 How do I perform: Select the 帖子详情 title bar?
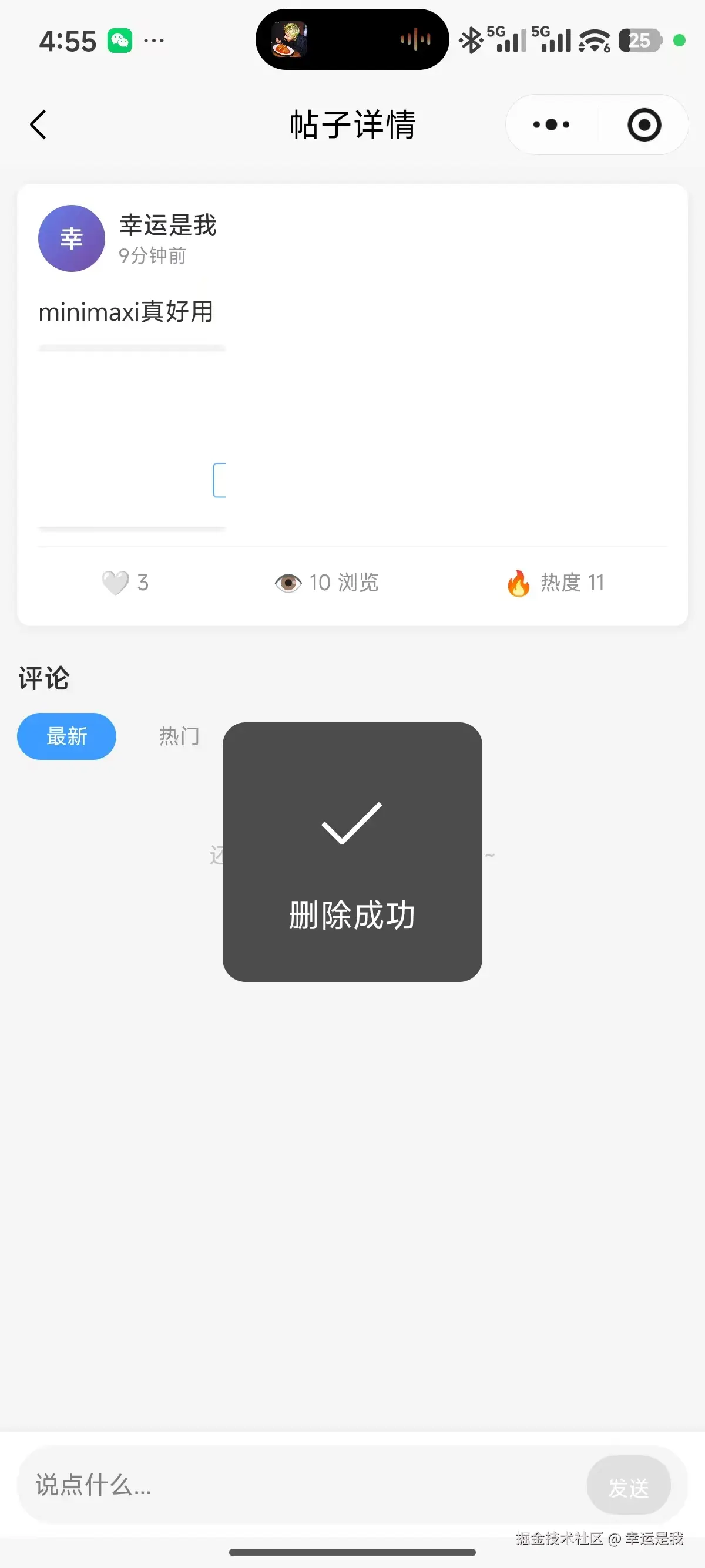tap(352, 124)
